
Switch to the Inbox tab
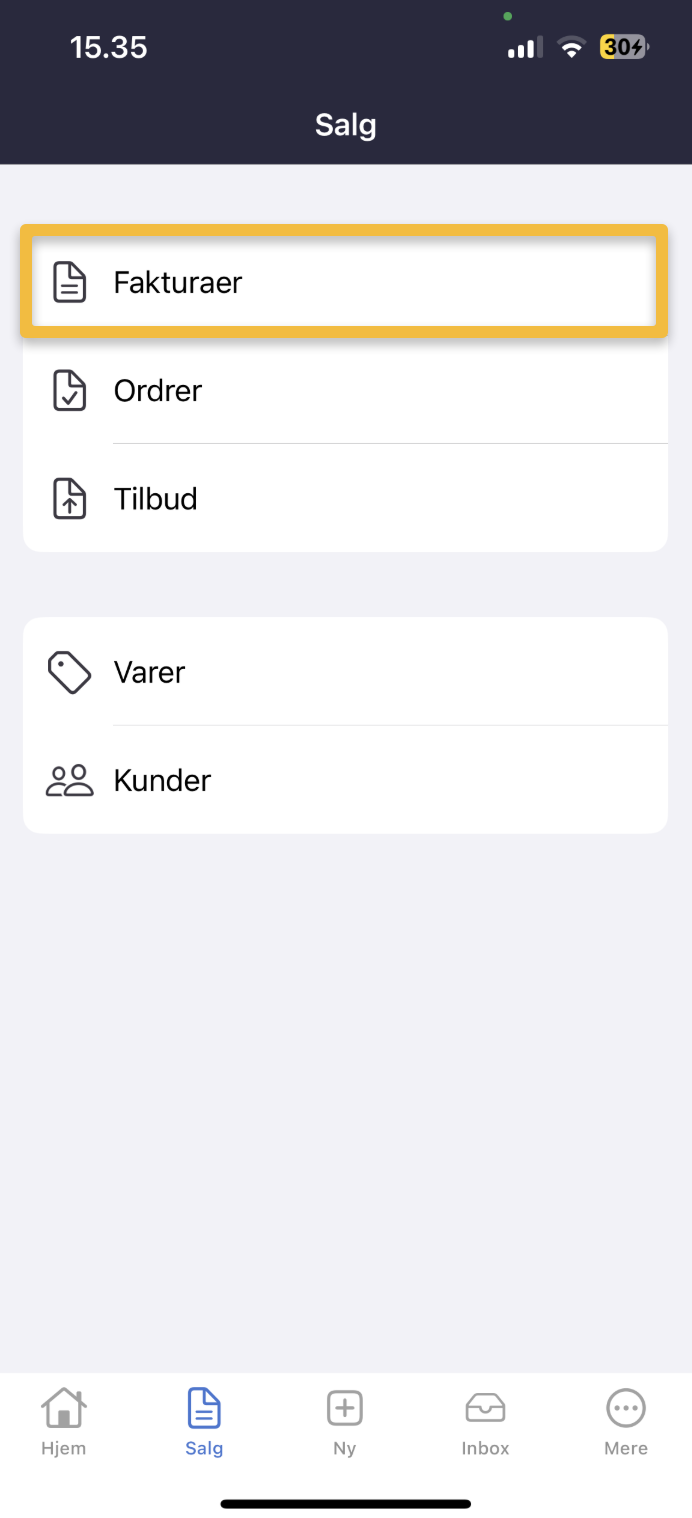485,1422
